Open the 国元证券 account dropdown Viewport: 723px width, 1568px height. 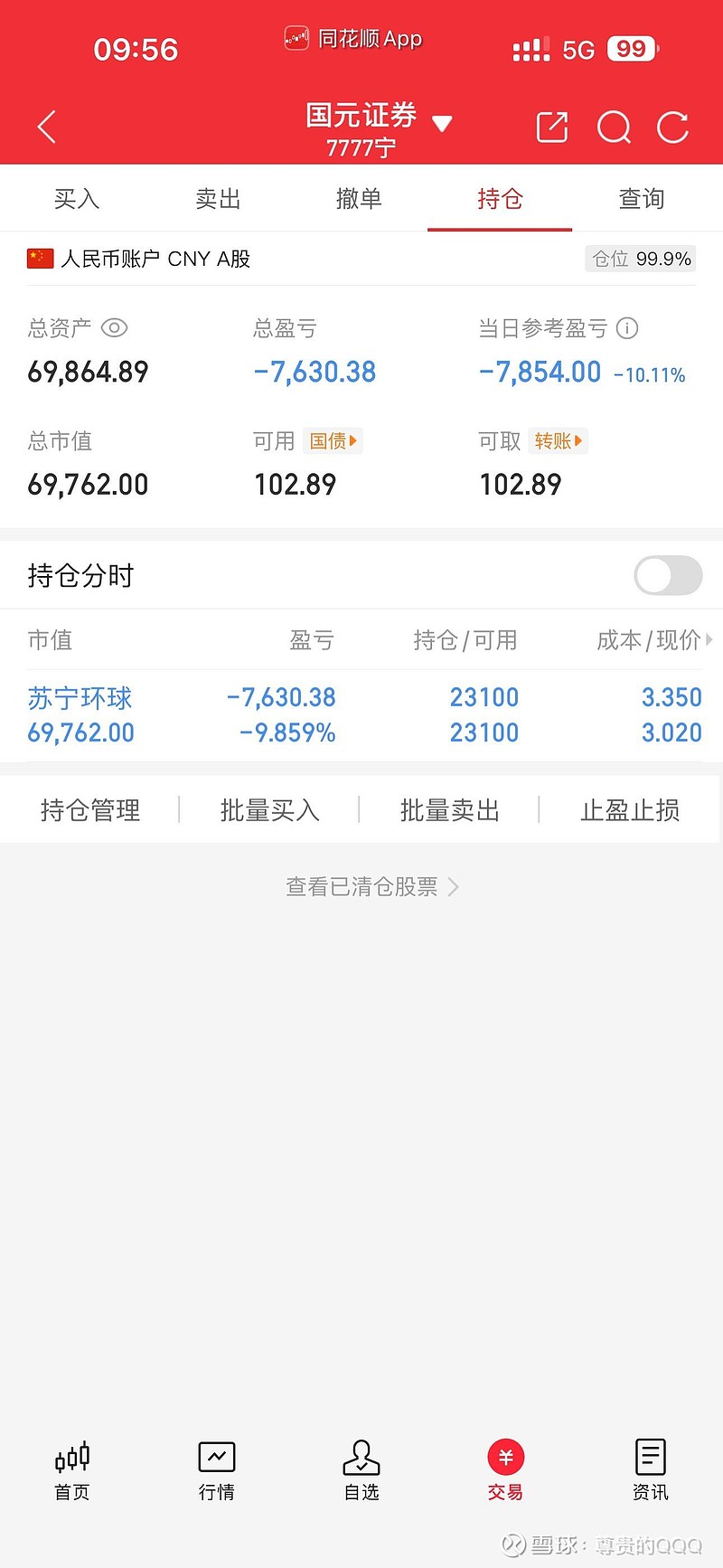click(441, 124)
